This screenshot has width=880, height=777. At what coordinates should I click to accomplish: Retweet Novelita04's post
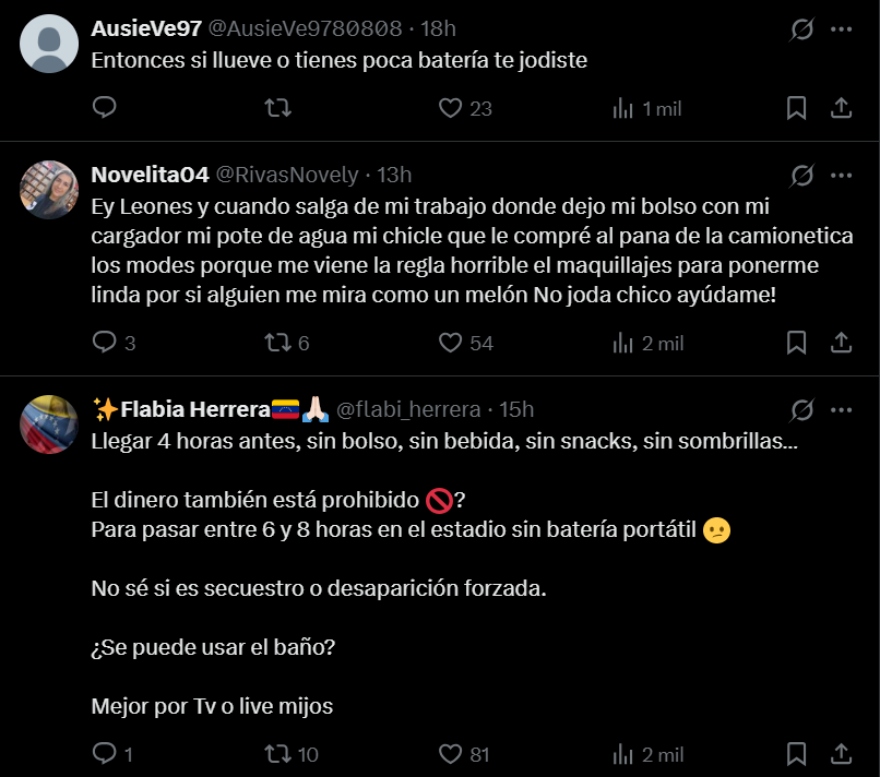[x=277, y=343]
